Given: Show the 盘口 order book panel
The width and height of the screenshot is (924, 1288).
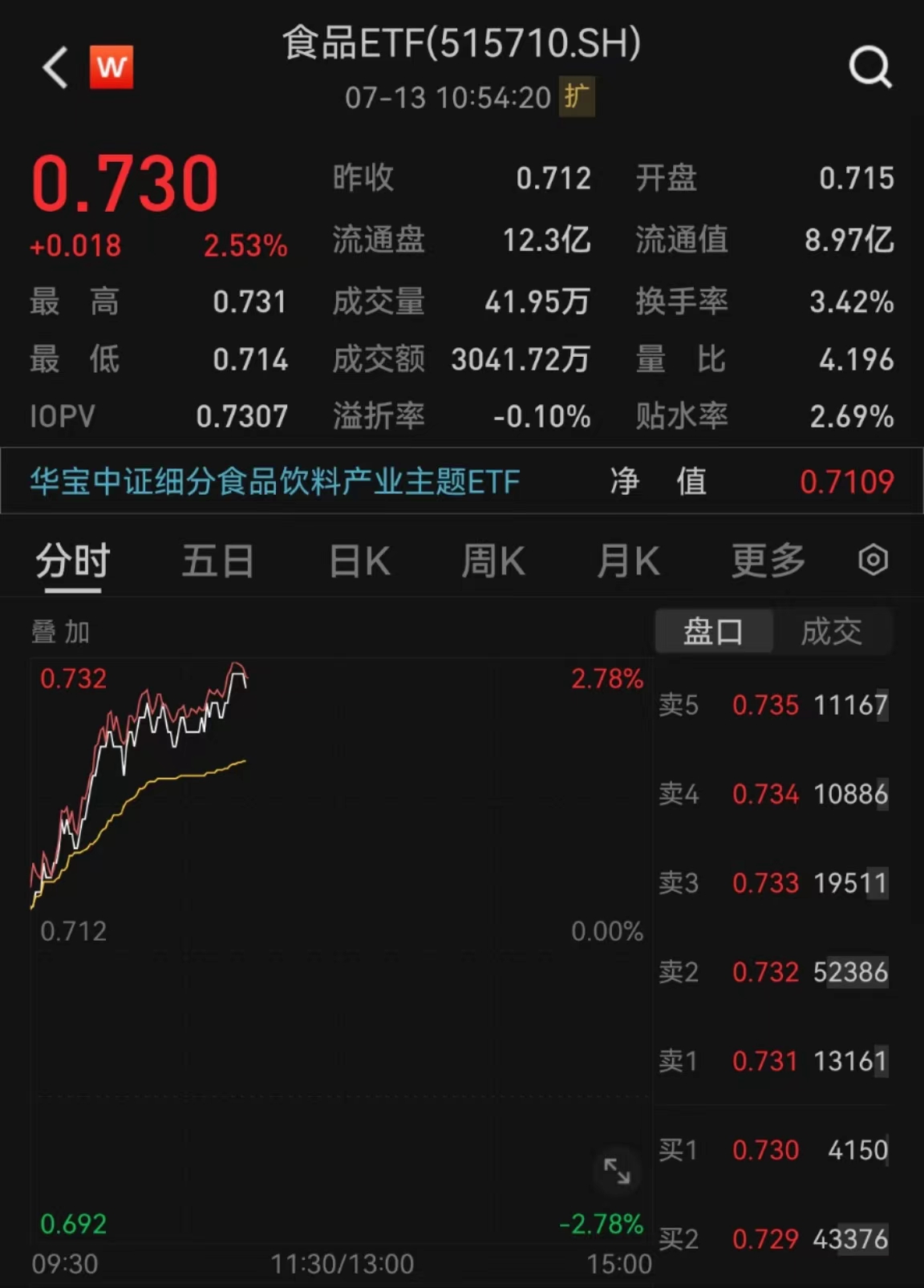Looking at the screenshot, I should coord(713,631).
